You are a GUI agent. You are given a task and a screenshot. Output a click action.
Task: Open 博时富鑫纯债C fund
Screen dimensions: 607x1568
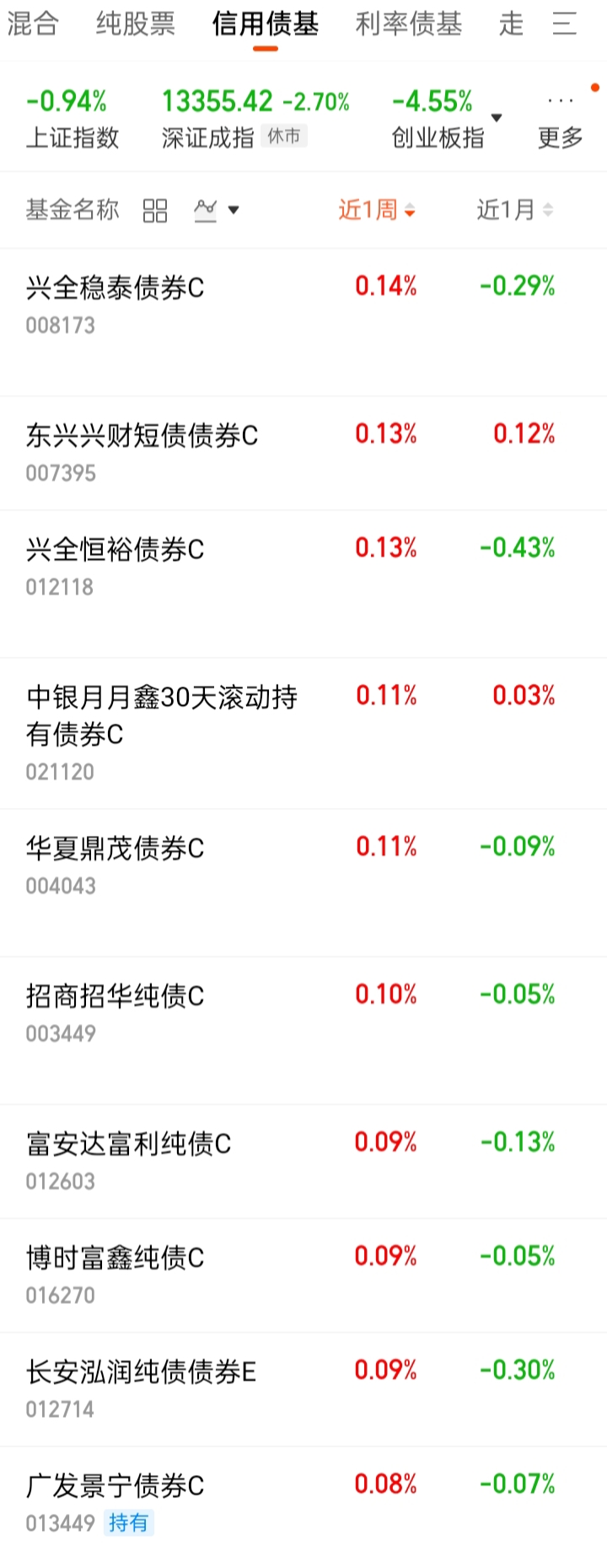tap(303, 1274)
